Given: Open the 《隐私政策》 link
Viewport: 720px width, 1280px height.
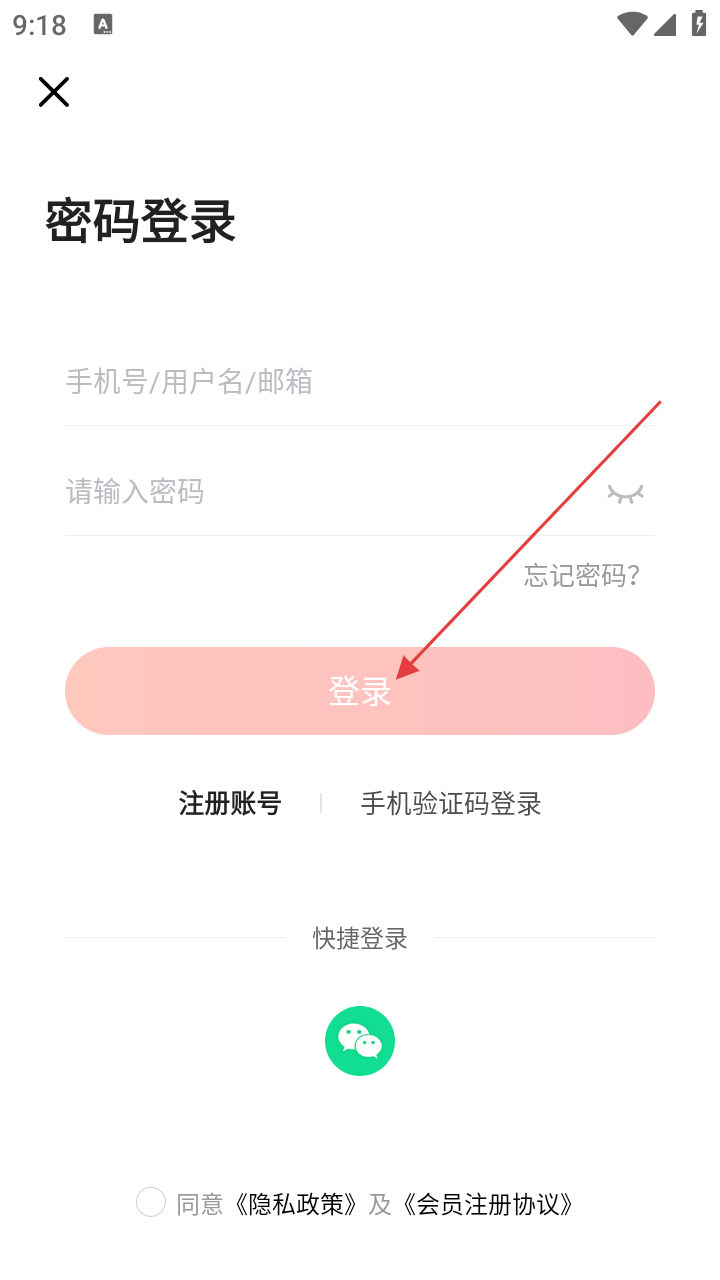Looking at the screenshot, I should [296, 1204].
